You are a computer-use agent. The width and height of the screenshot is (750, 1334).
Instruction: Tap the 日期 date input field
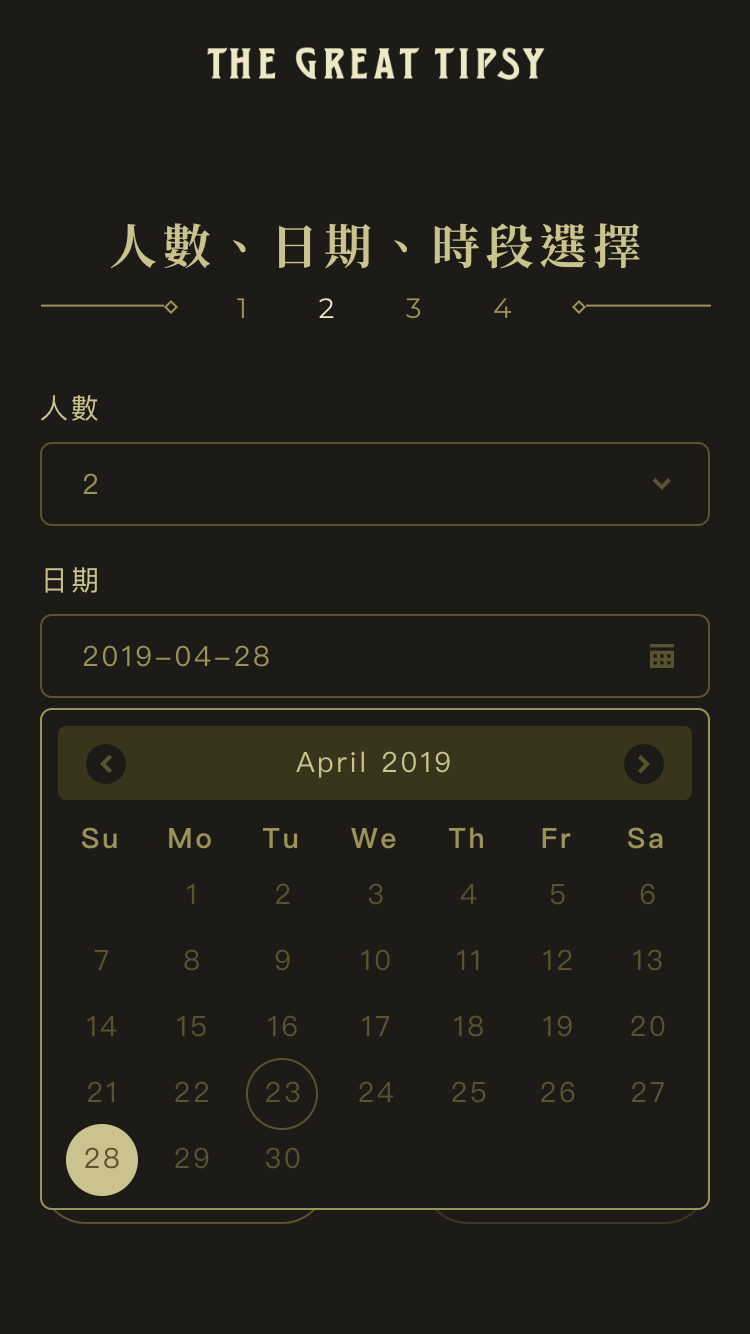[375, 656]
